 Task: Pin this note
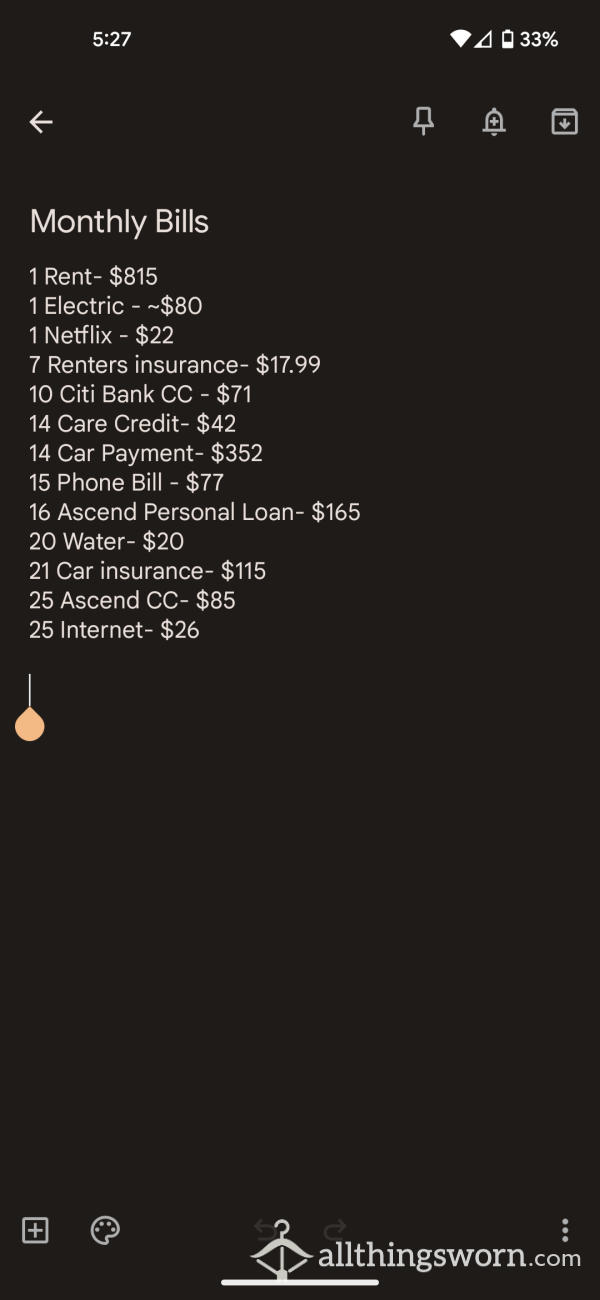point(424,122)
